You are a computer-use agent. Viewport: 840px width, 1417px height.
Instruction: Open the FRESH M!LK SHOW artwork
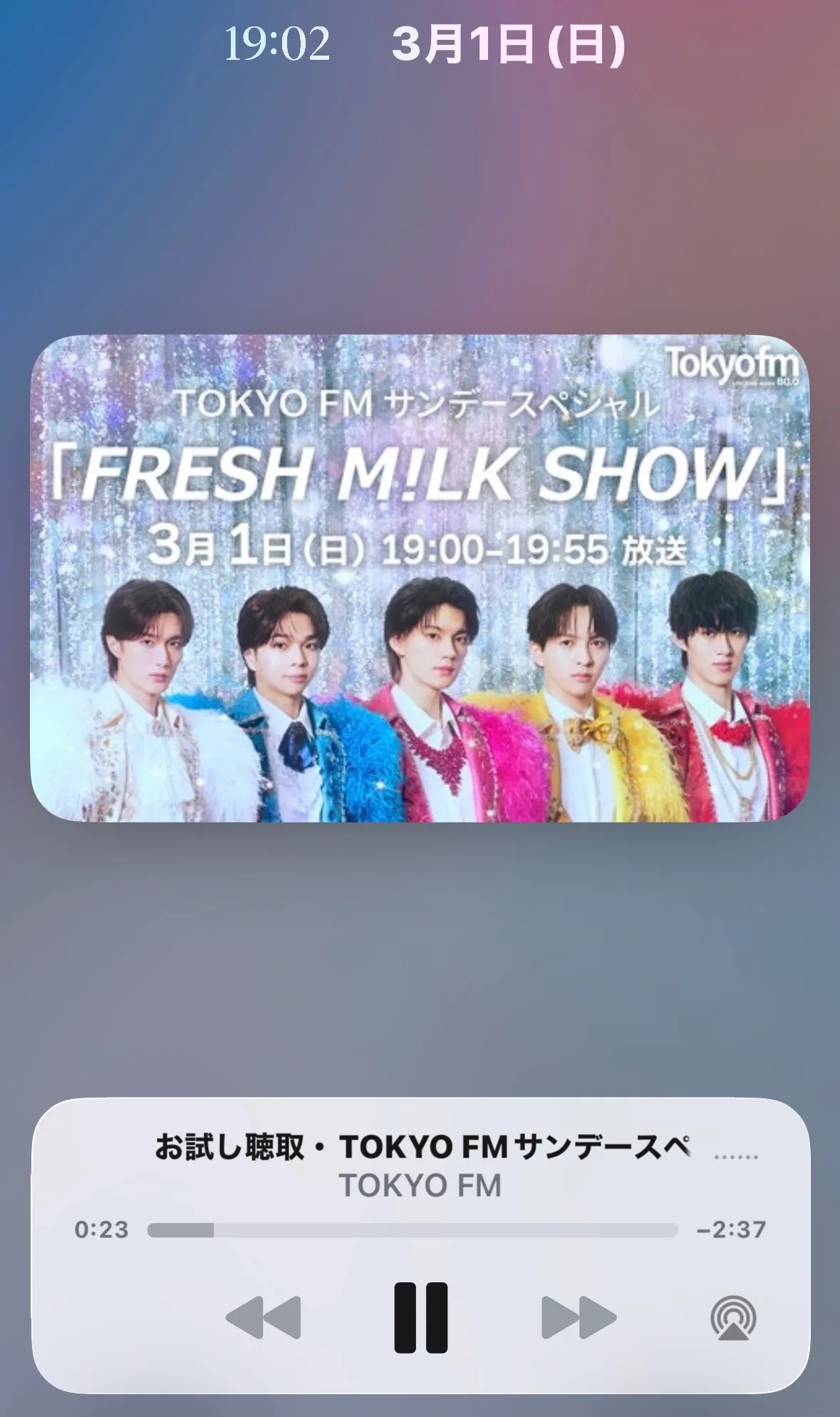point(420,578)
